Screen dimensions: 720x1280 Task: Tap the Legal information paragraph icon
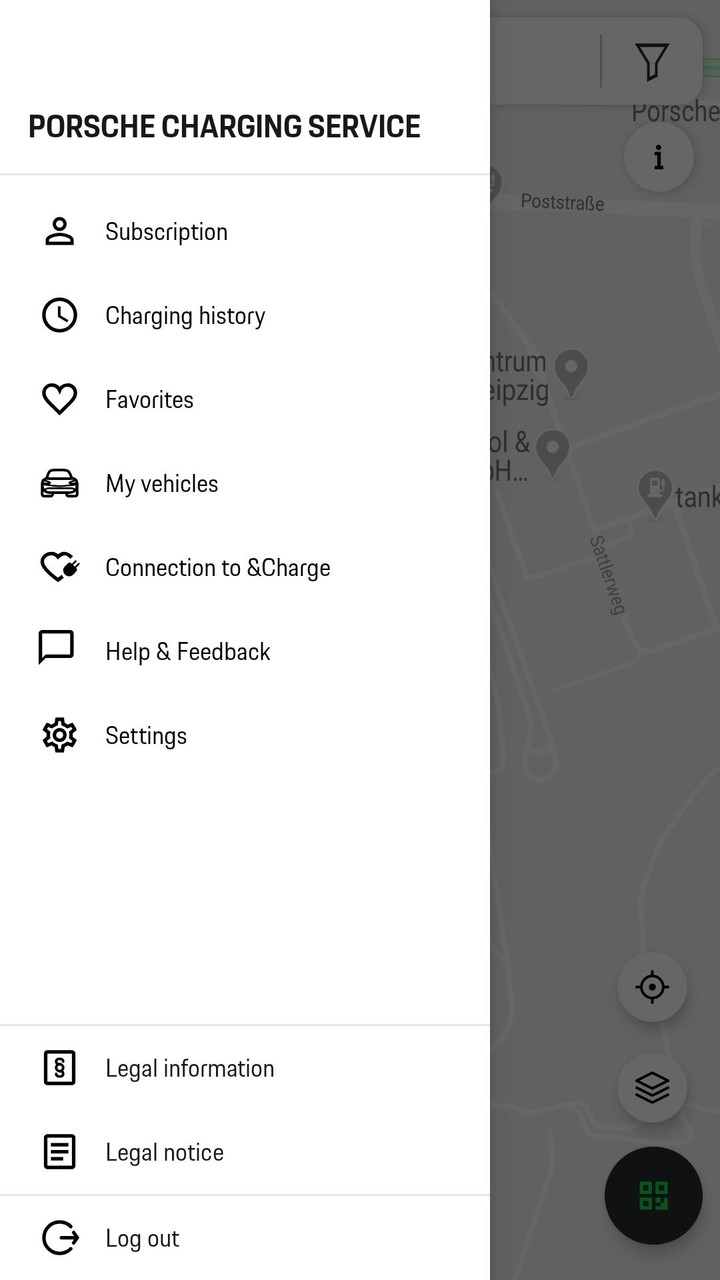[59, 1067]
